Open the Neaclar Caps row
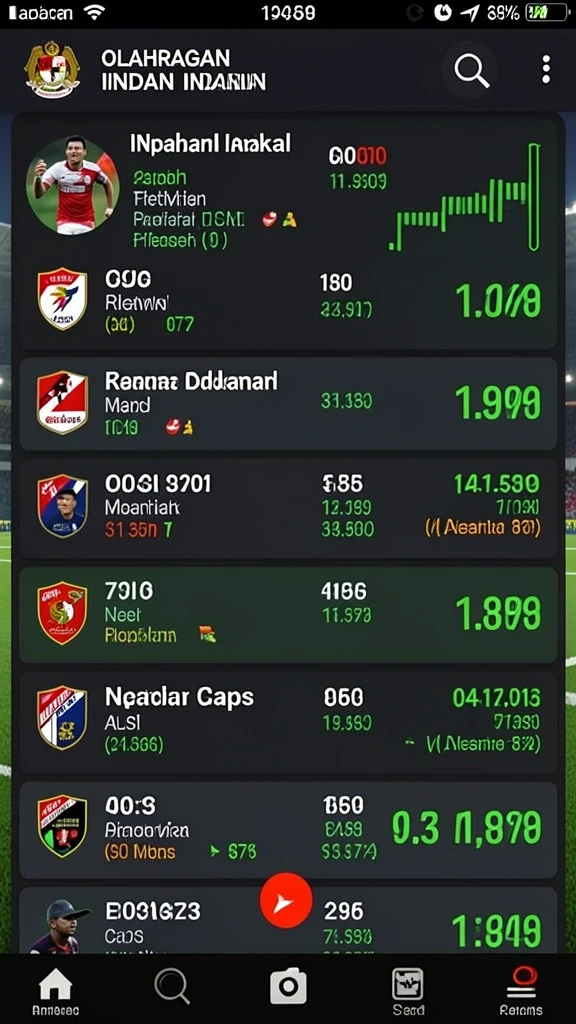Screen dimensions: 576x1024 click(288, 722)
